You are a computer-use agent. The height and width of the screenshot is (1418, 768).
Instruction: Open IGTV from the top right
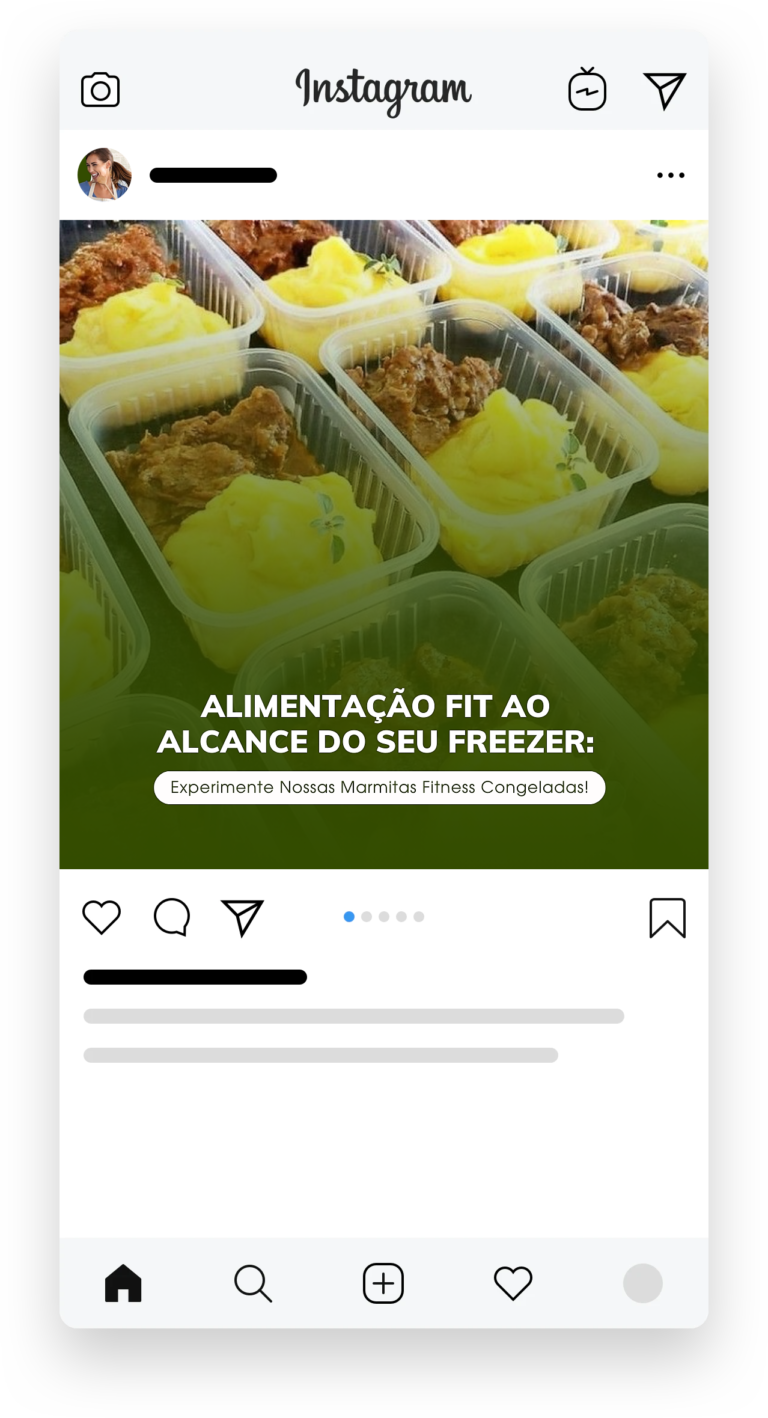[x=587, y=89]
